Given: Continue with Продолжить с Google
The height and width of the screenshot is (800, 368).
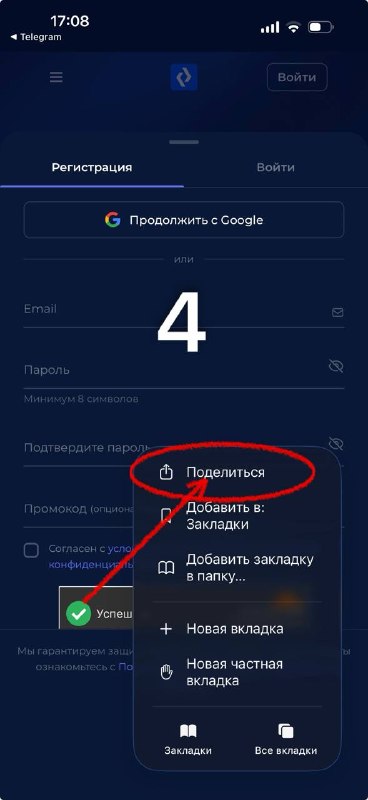Looking at the screenshot, I should tap(184, 220).
